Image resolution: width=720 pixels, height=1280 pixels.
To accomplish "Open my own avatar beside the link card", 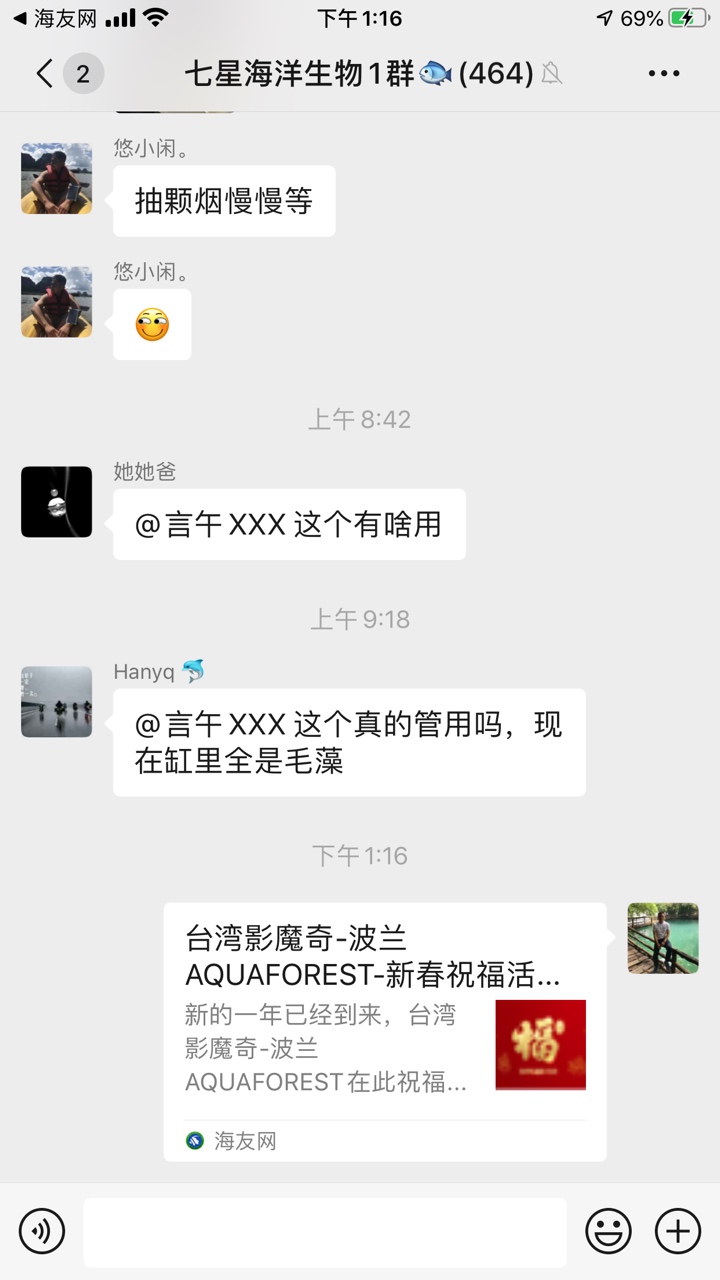I will (x=663, y=938).
